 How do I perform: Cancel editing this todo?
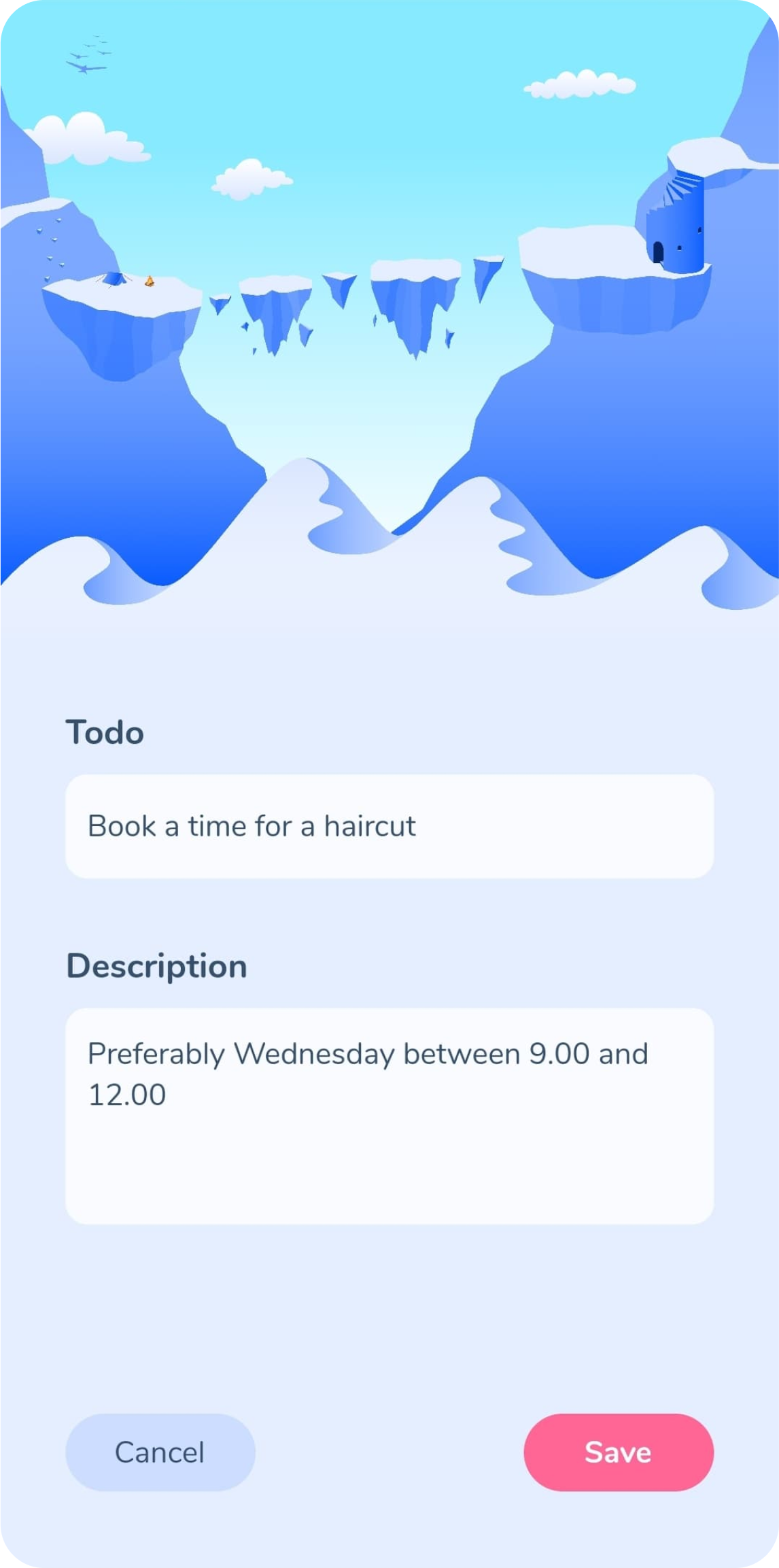coord(160,1452)
